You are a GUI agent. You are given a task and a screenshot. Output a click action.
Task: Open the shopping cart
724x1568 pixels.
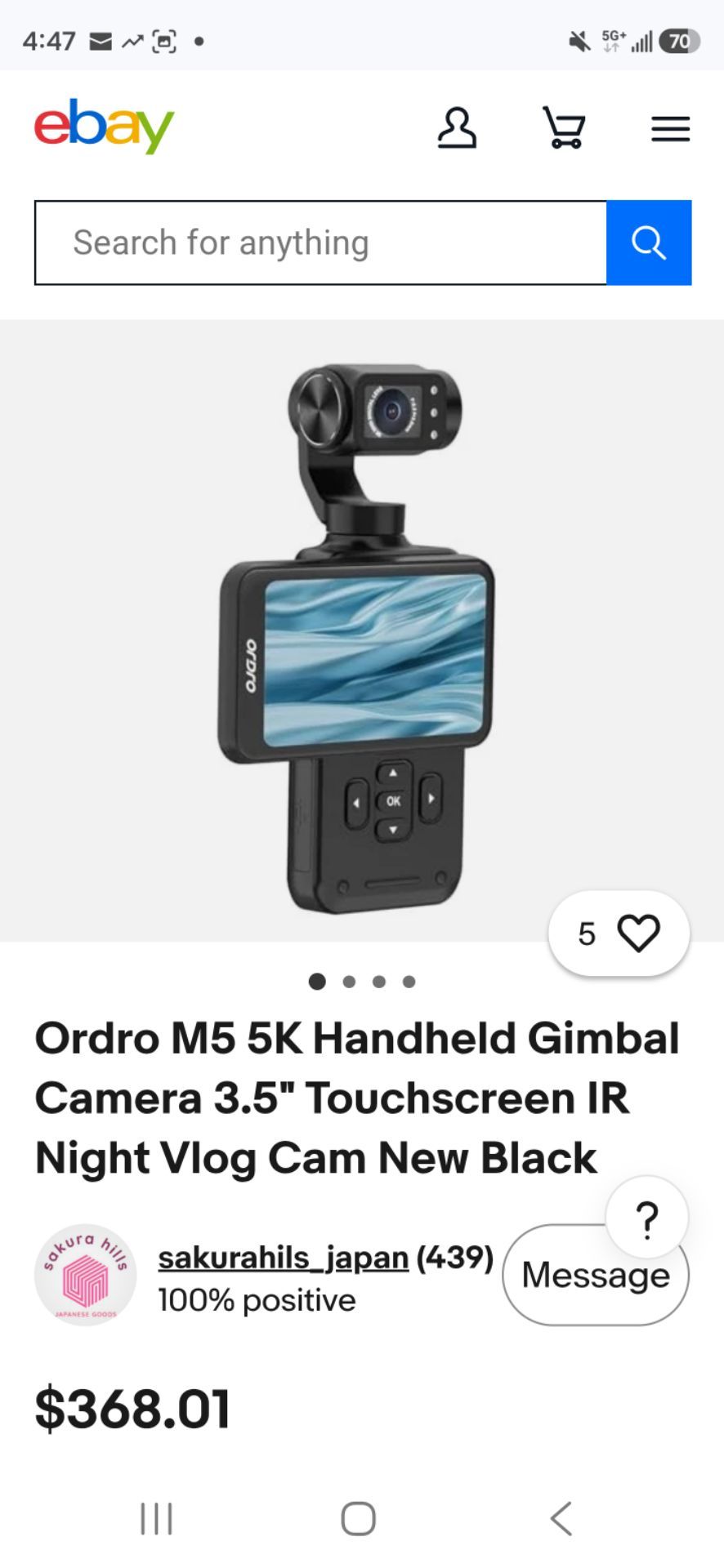(564, 128)
